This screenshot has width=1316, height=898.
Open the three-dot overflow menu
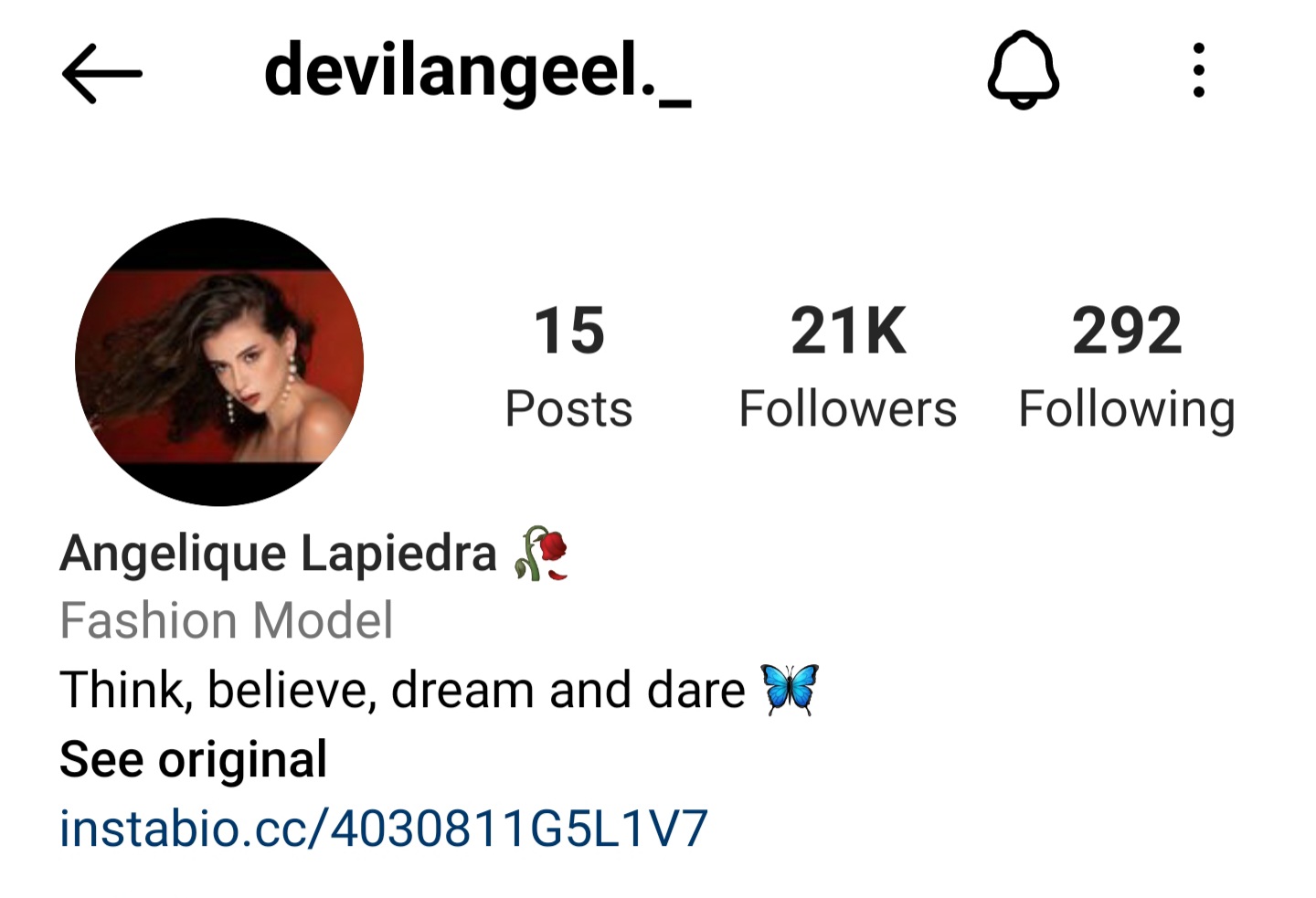(1199, 70)
